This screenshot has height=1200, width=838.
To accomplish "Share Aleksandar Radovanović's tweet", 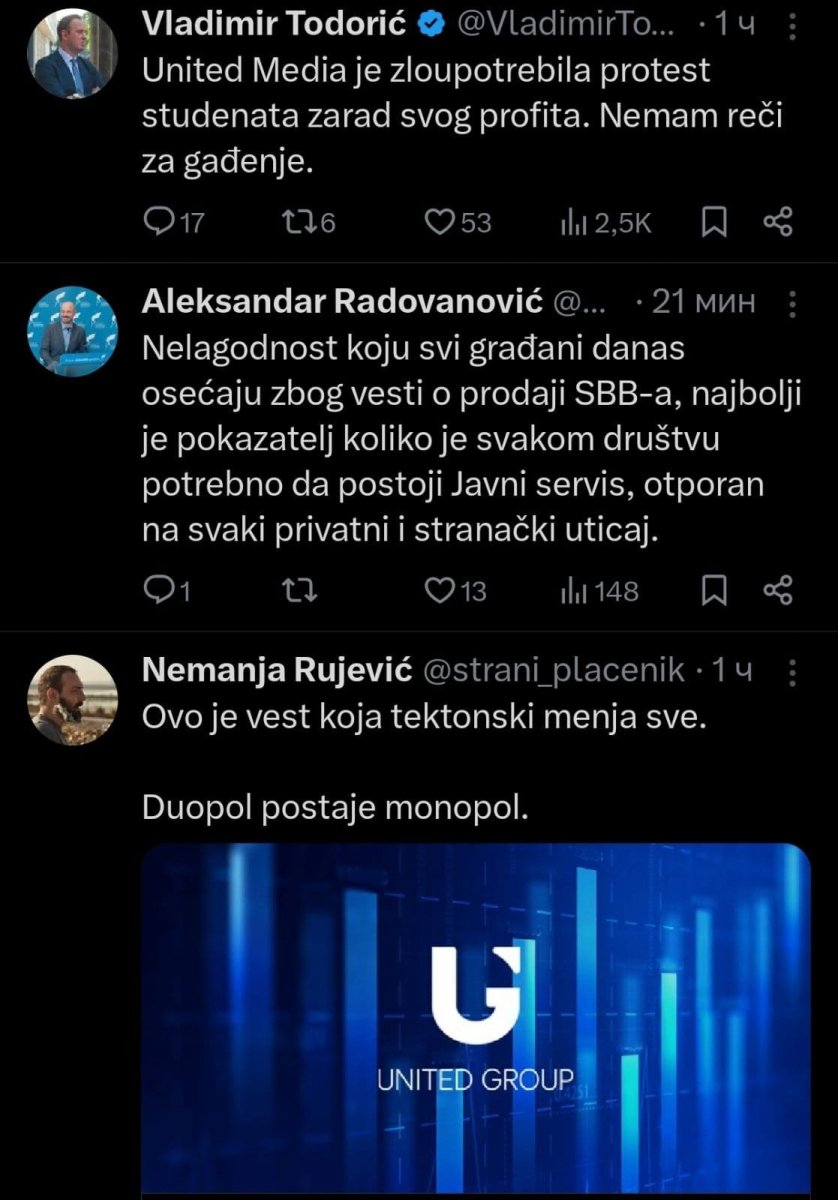I will coord(778,591).
